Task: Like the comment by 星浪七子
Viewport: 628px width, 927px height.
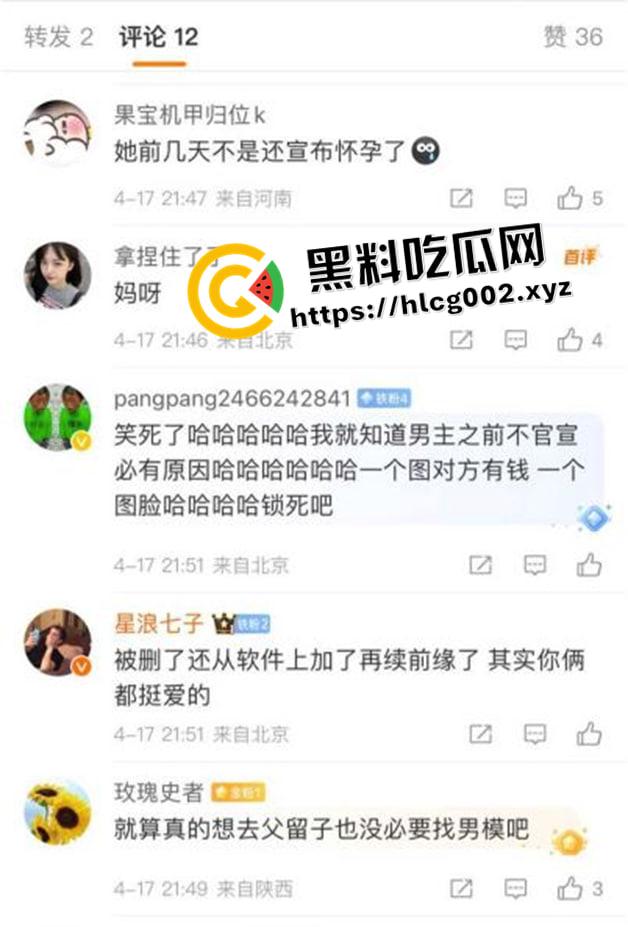Action: (589, 734)
